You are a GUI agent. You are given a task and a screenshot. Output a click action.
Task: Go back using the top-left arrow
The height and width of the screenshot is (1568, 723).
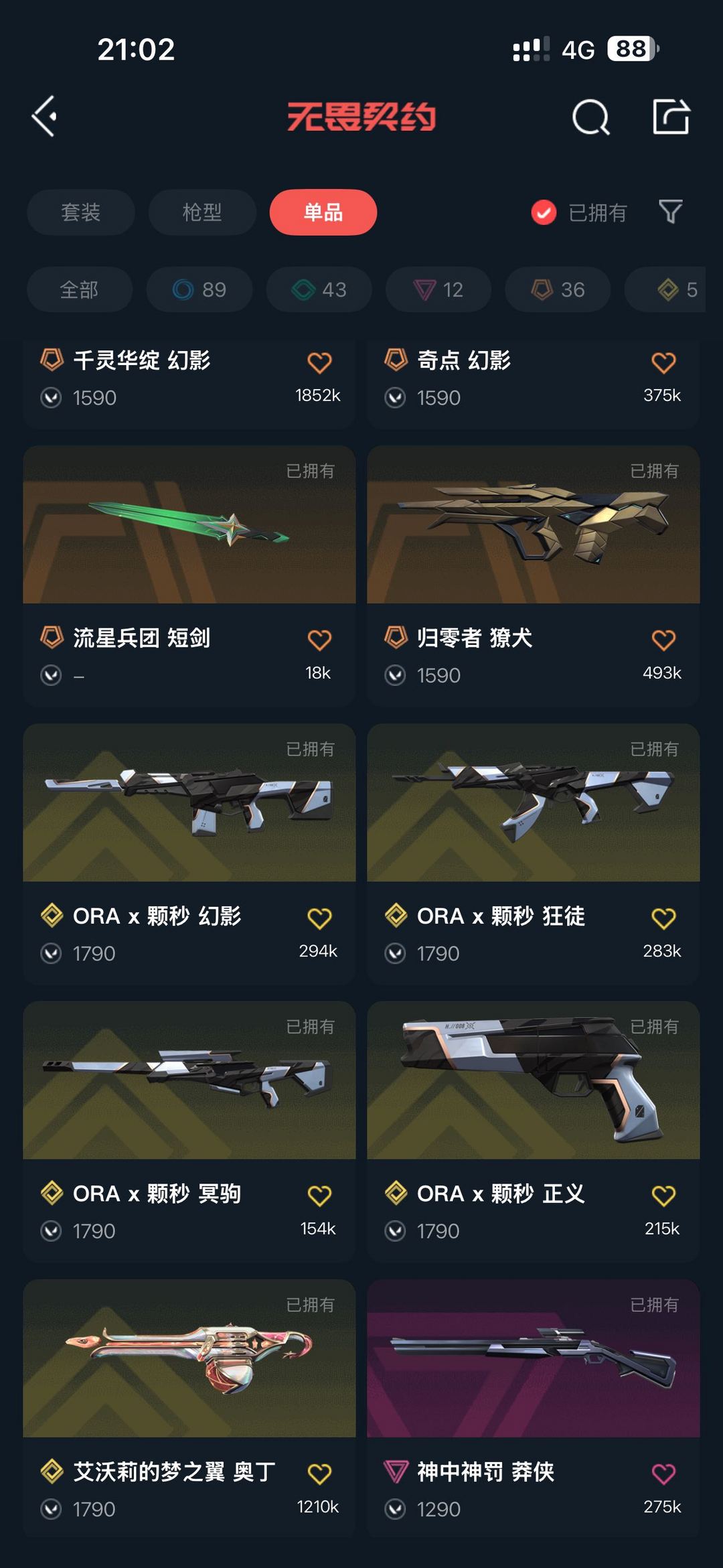[45, 117]
